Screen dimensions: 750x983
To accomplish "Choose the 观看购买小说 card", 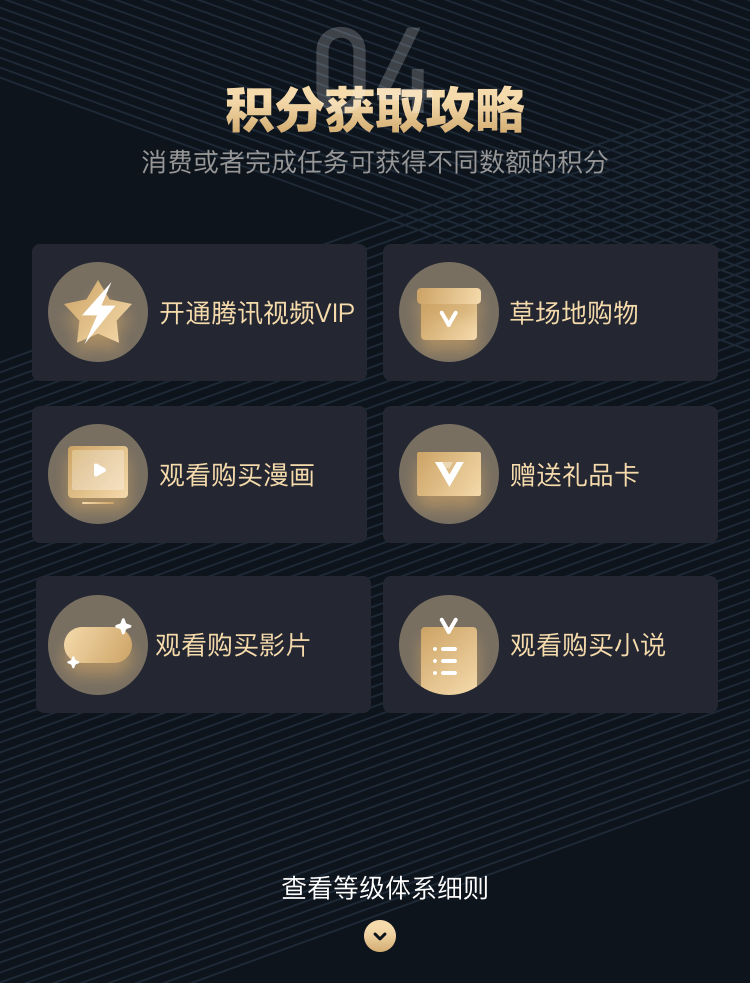I will [550, 645].
